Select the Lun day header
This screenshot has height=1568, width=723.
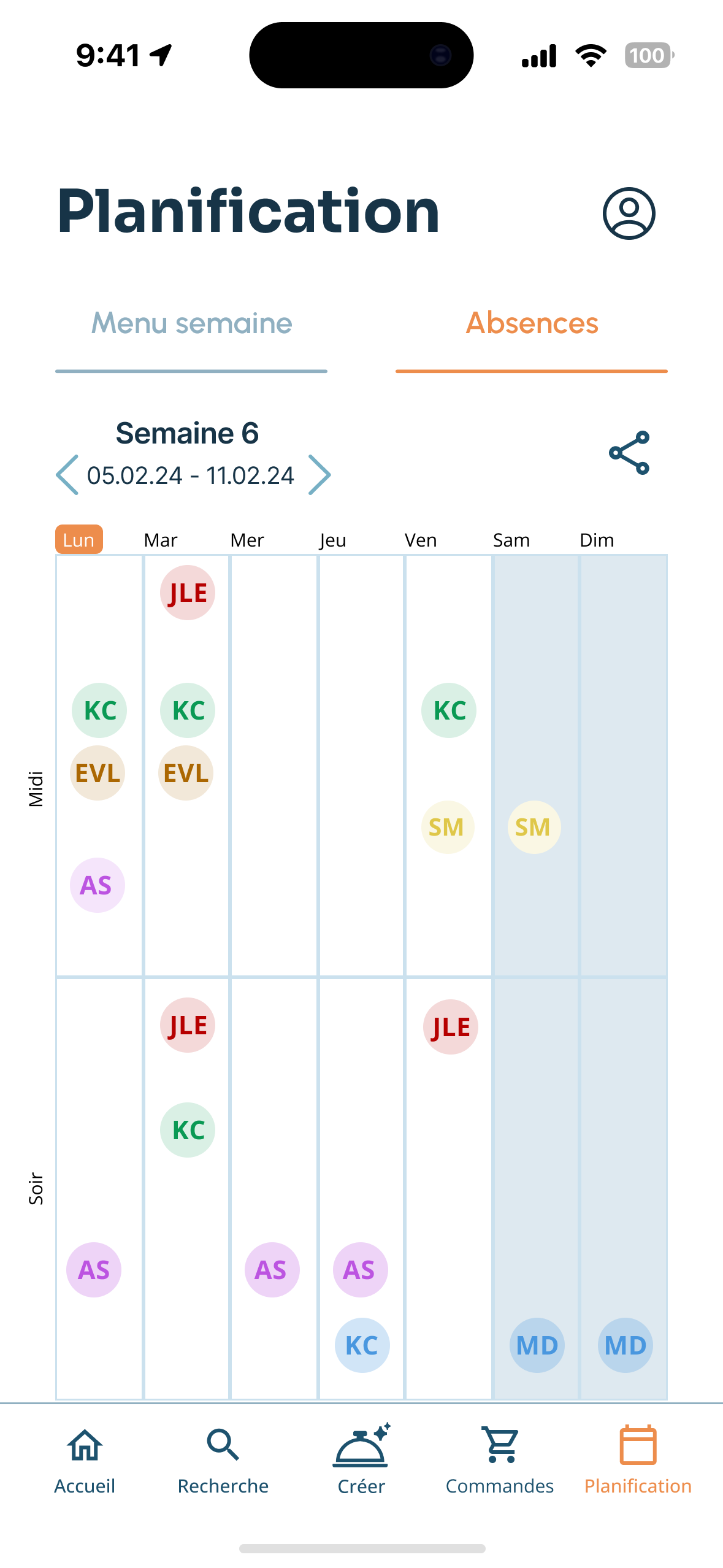pos(79,540)
